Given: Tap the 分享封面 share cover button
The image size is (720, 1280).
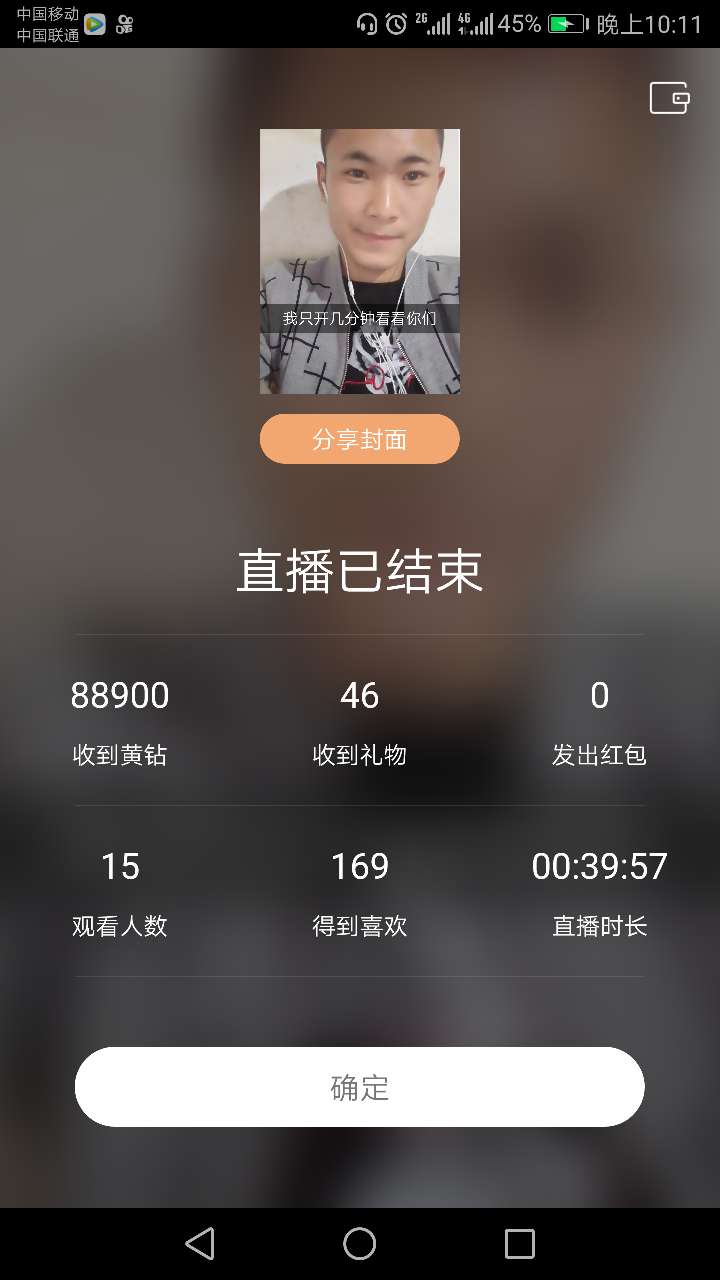Looking at the screenshot, I should (360, 439).
